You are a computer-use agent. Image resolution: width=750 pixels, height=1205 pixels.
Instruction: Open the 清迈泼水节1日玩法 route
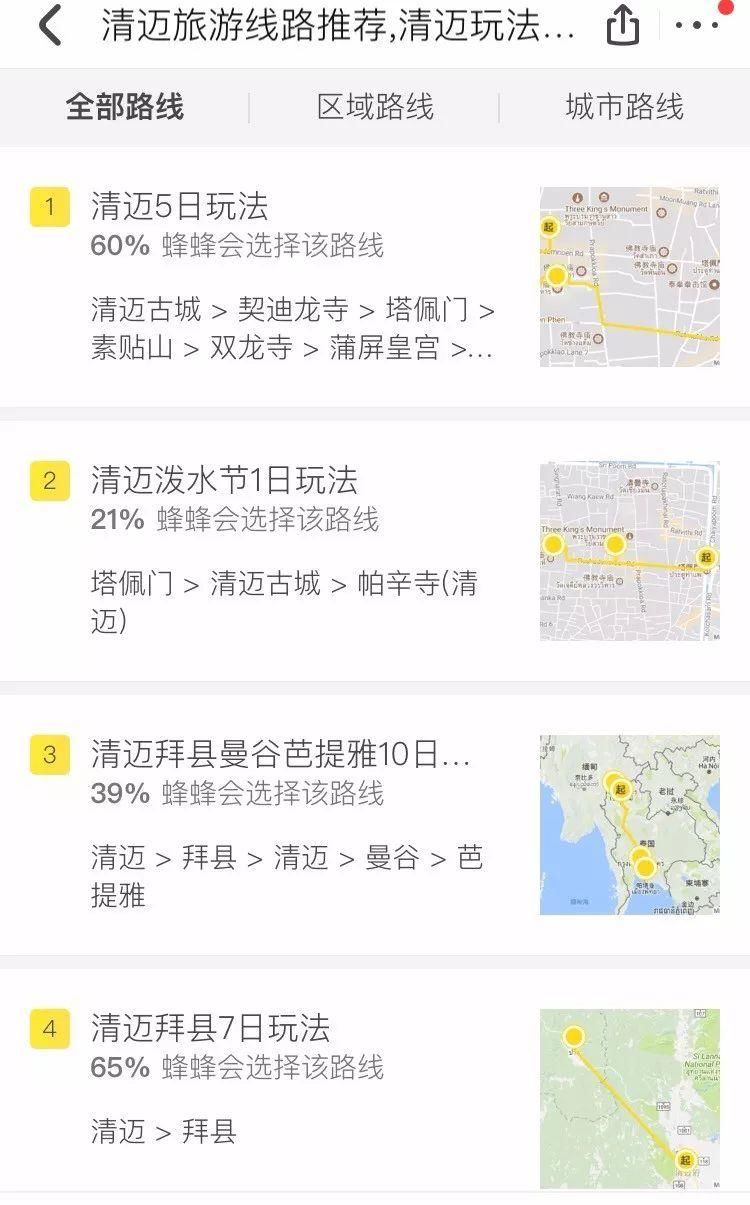tap(375, 551)
